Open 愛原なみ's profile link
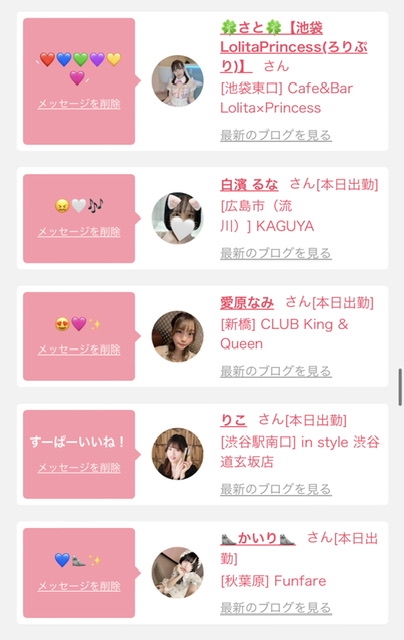Viewport: 404px width, 640px height. point(247,303)
